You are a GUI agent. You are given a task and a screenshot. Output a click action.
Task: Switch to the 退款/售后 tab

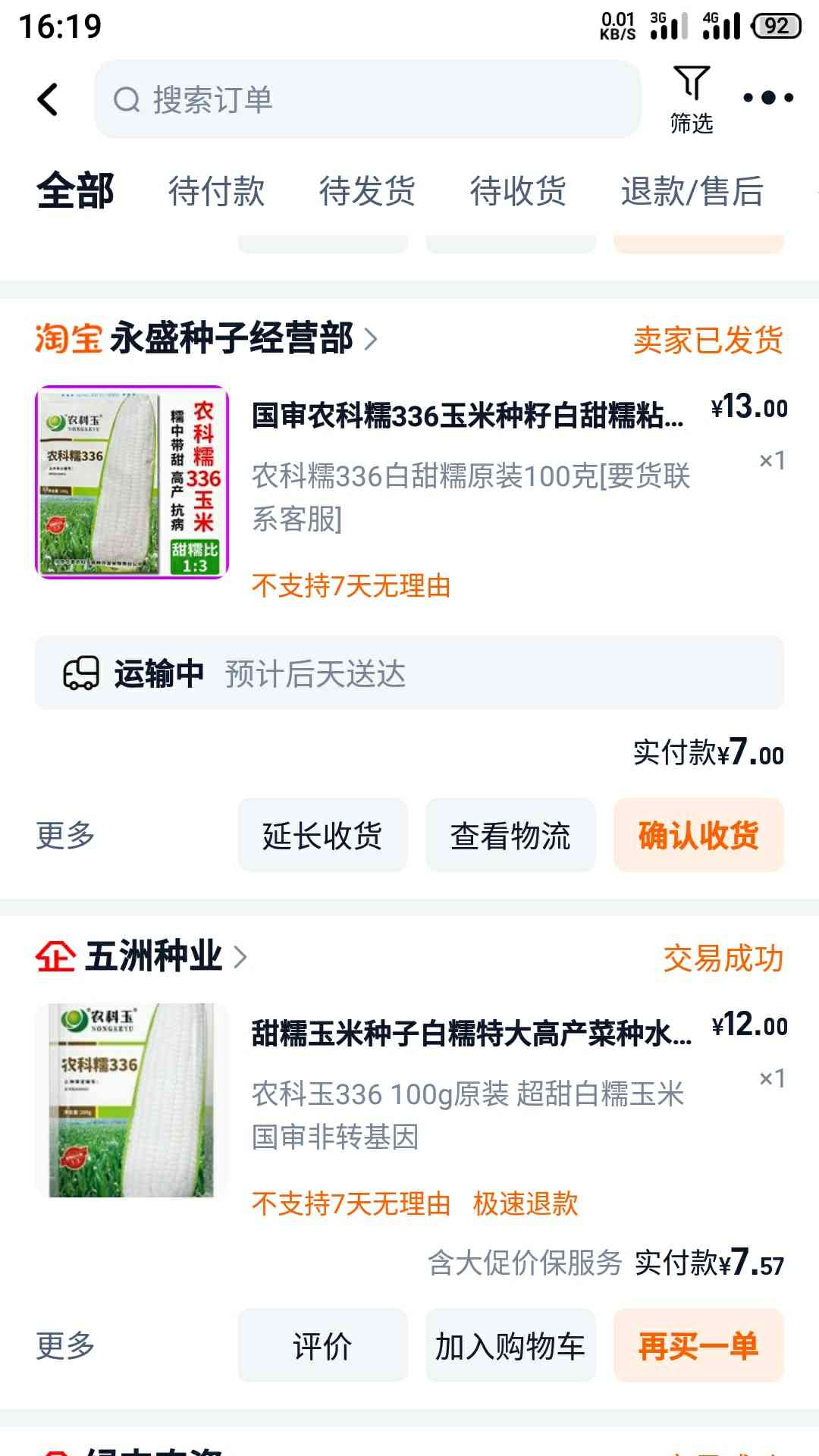pos(692,190)
